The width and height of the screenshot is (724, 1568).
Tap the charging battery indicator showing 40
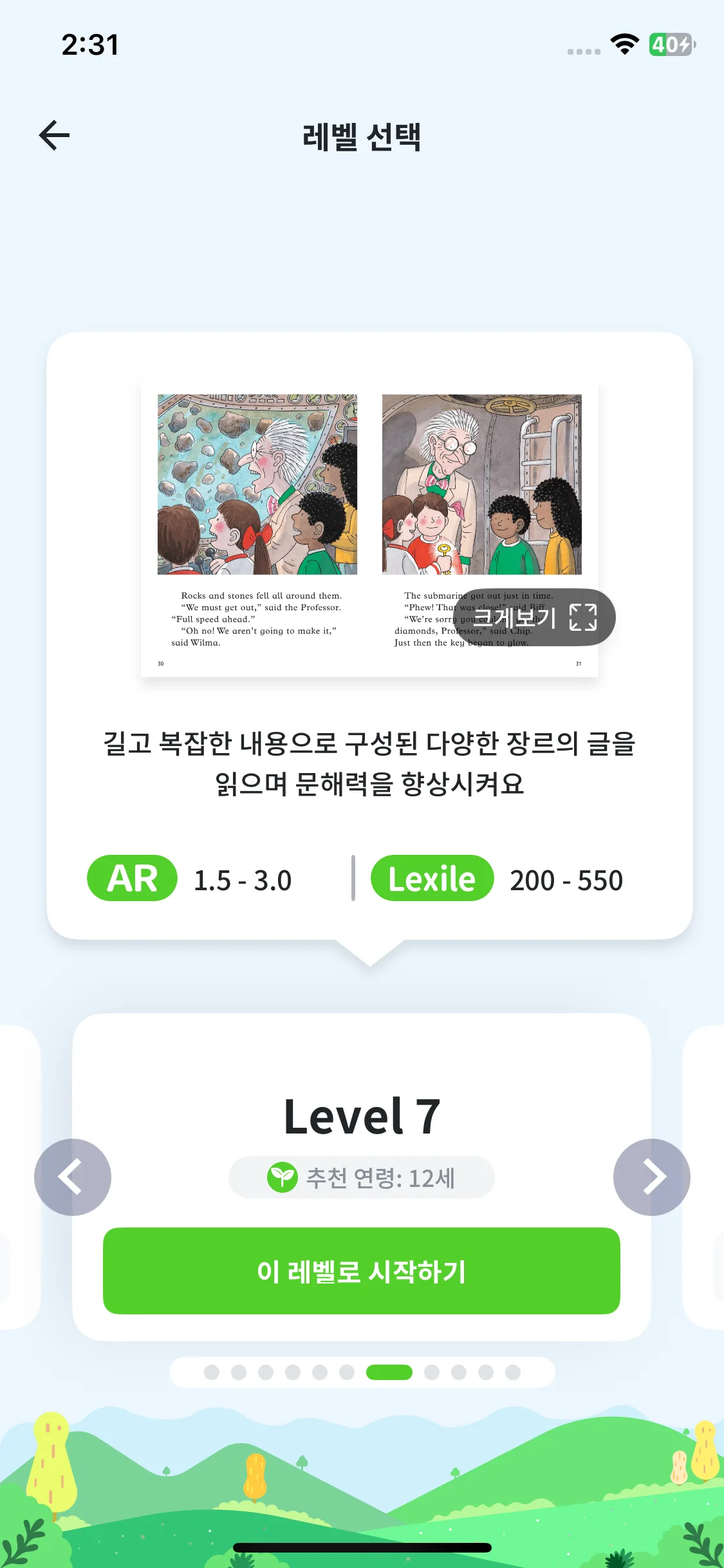[x=670, y=45]
